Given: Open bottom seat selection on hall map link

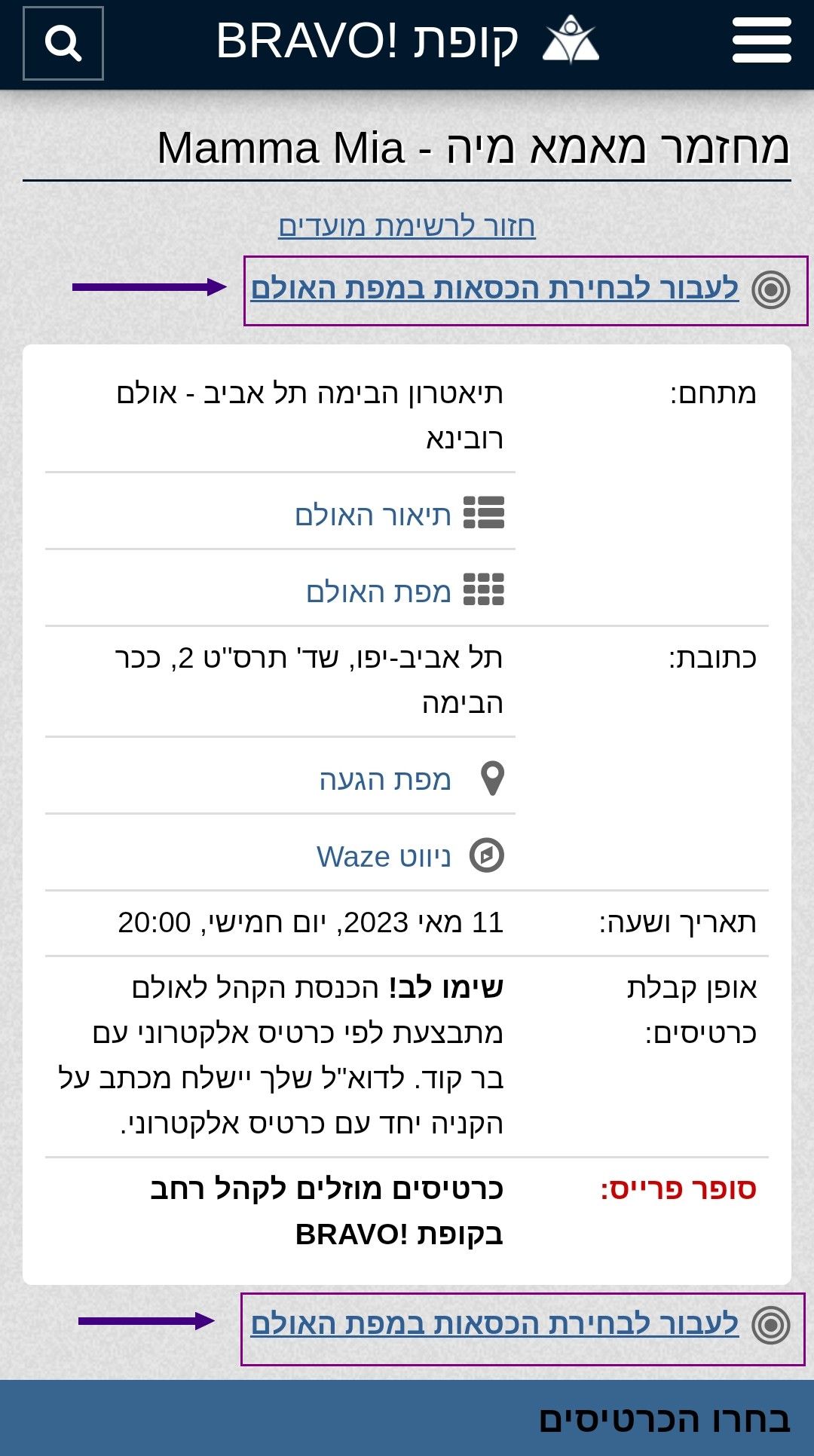Looking at the screenshot, I should coord(494,1324).
